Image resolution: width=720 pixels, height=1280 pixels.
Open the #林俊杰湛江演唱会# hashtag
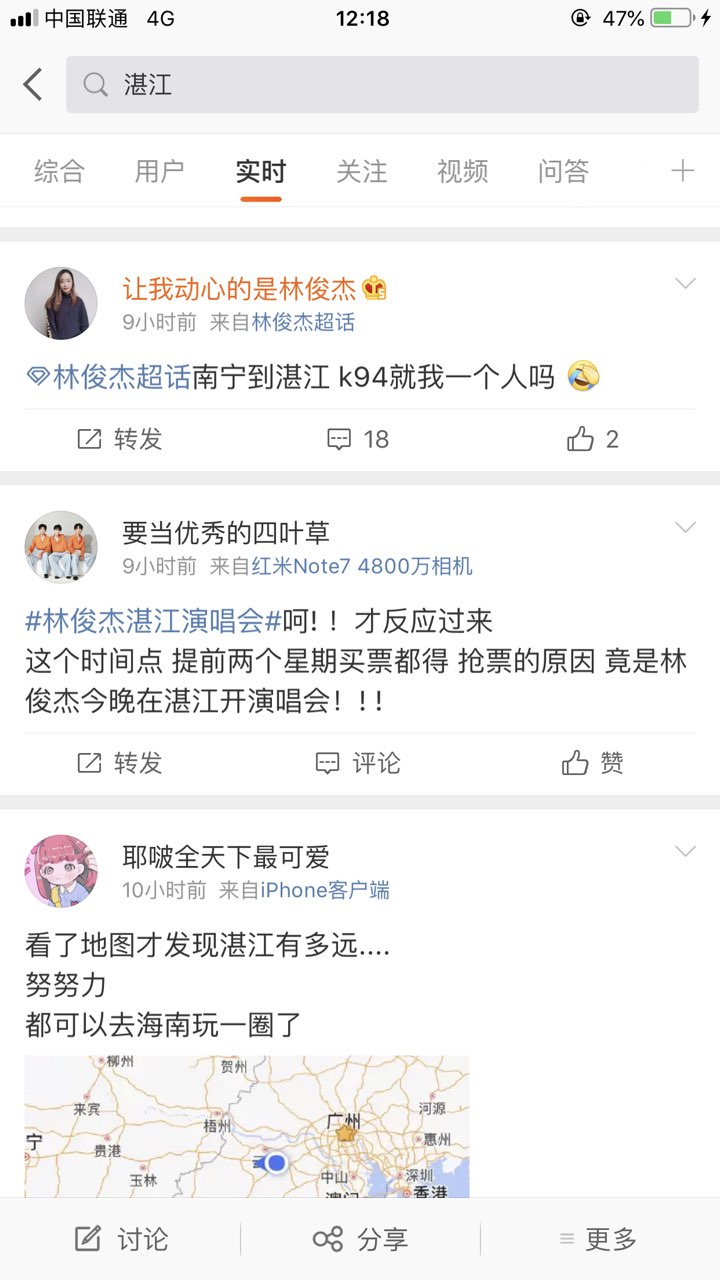click(x=152, y=621)
